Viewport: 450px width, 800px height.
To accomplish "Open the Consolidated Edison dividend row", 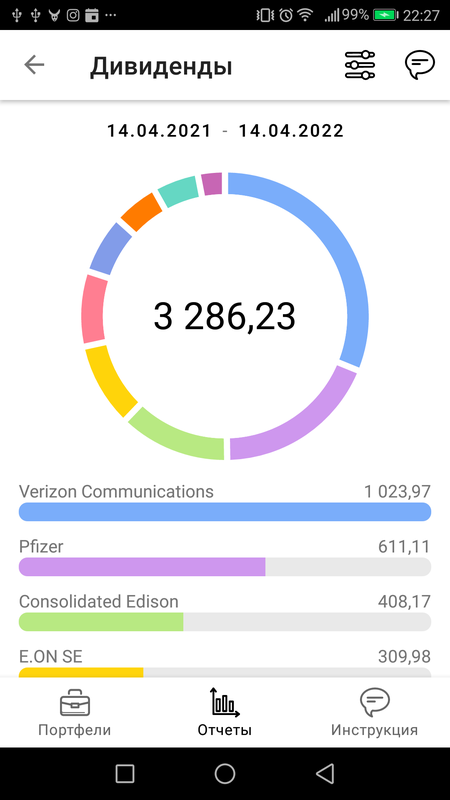I will [x=225, y=612].
